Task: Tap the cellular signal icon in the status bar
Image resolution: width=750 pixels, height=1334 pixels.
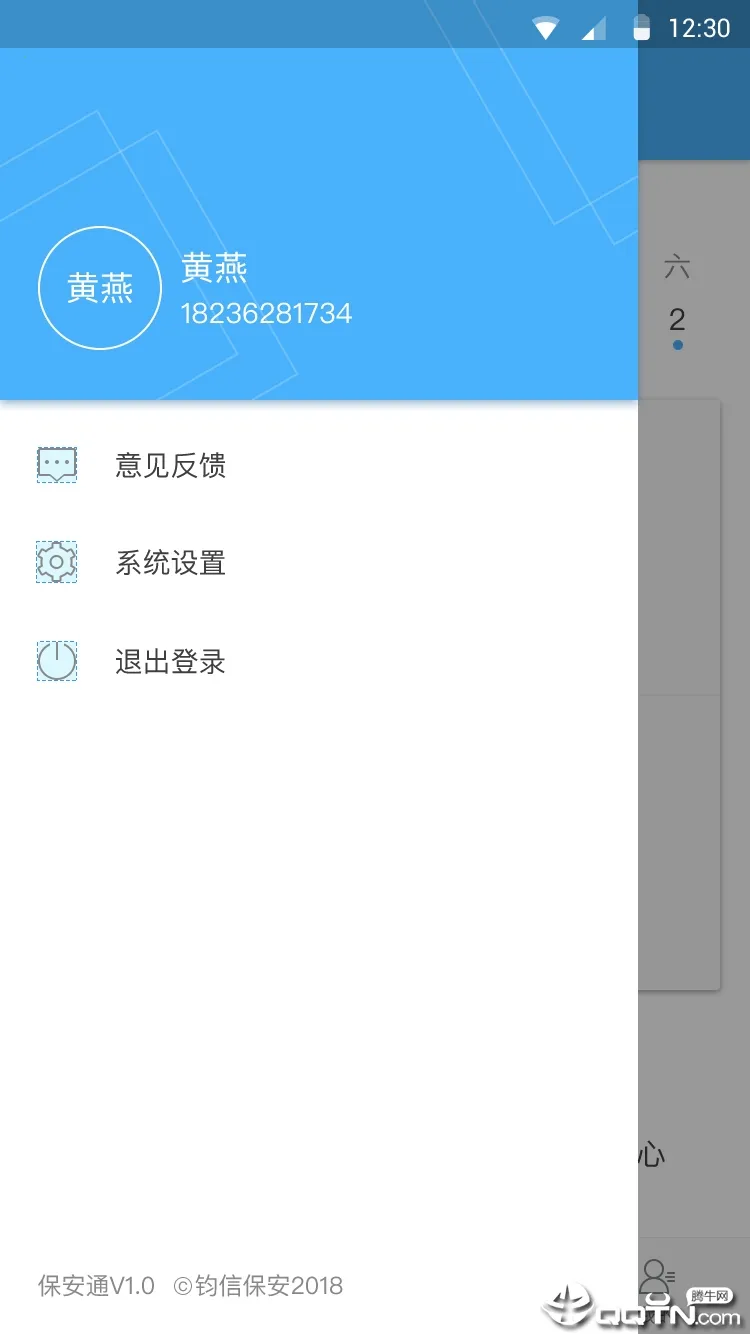Action: 592,28
